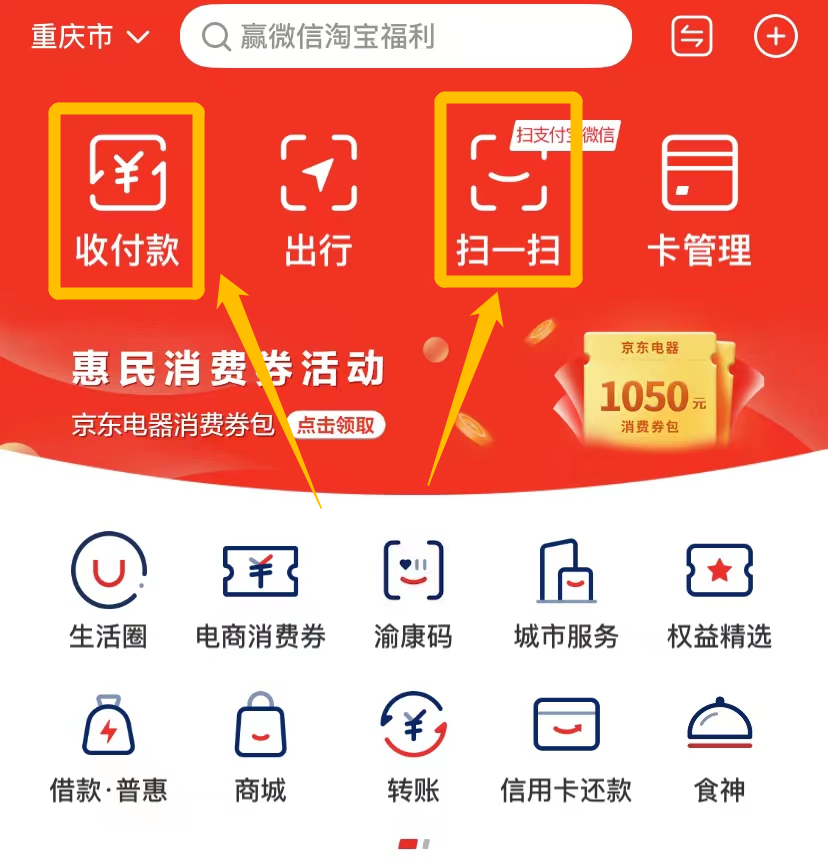
Task: Open the plus add menu
Action: [775, 38]
